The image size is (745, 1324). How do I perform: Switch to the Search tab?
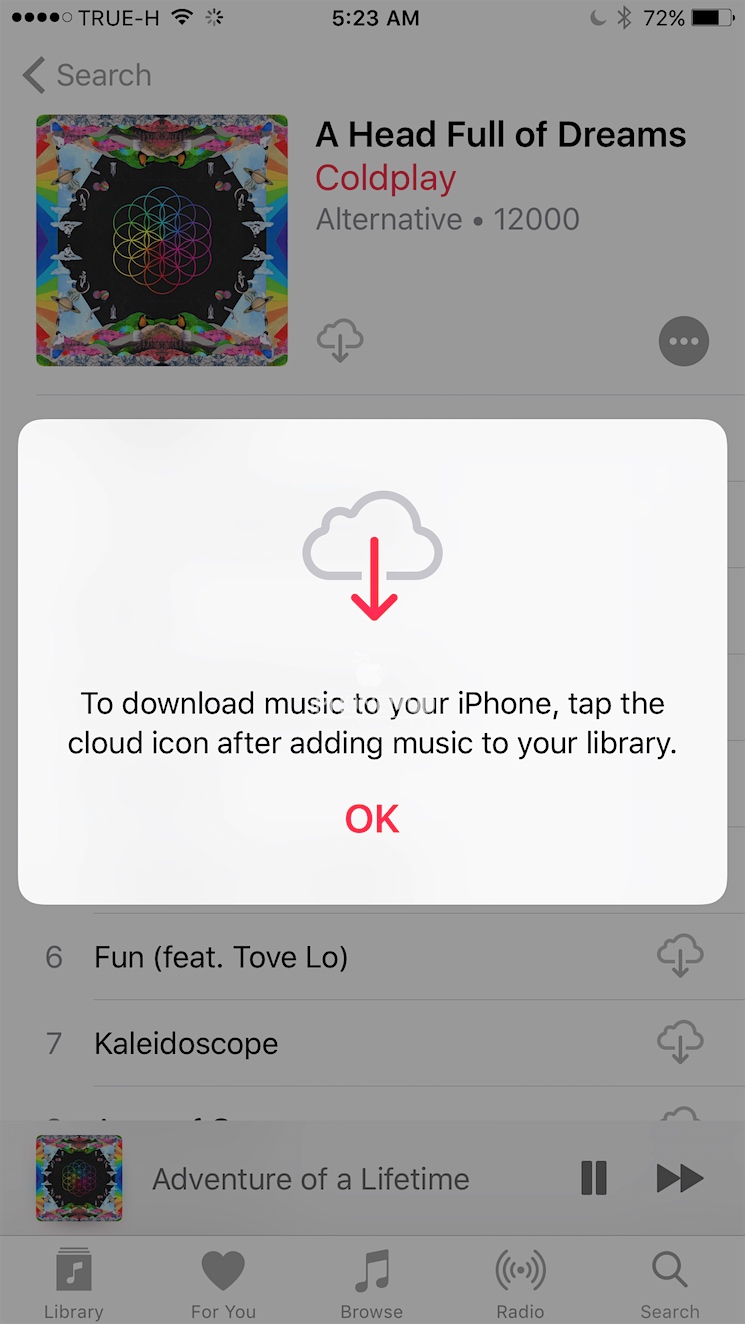pos(669,1285)
